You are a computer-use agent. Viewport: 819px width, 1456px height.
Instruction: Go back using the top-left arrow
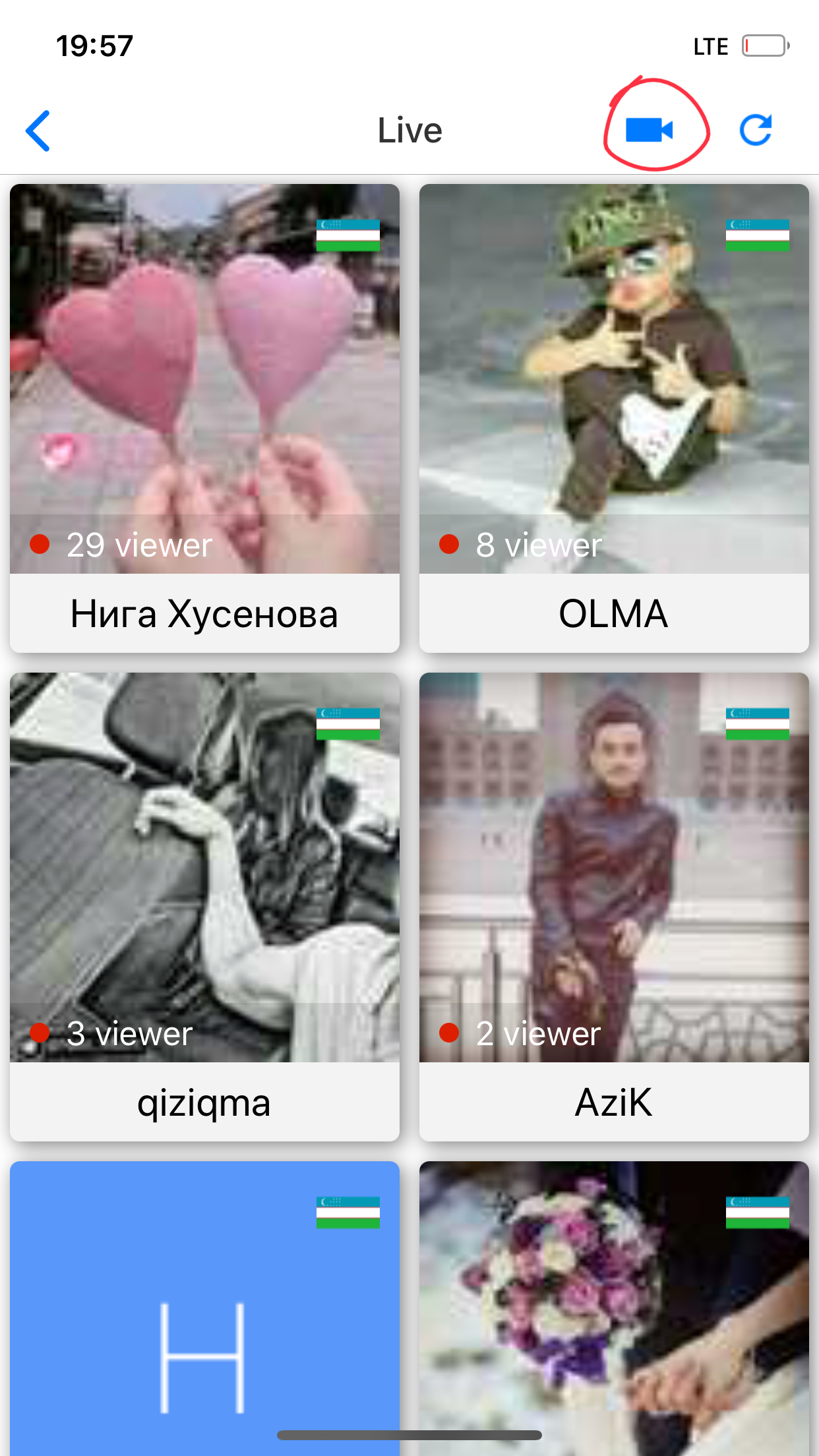pyautogui.click(x=38, y=131)
